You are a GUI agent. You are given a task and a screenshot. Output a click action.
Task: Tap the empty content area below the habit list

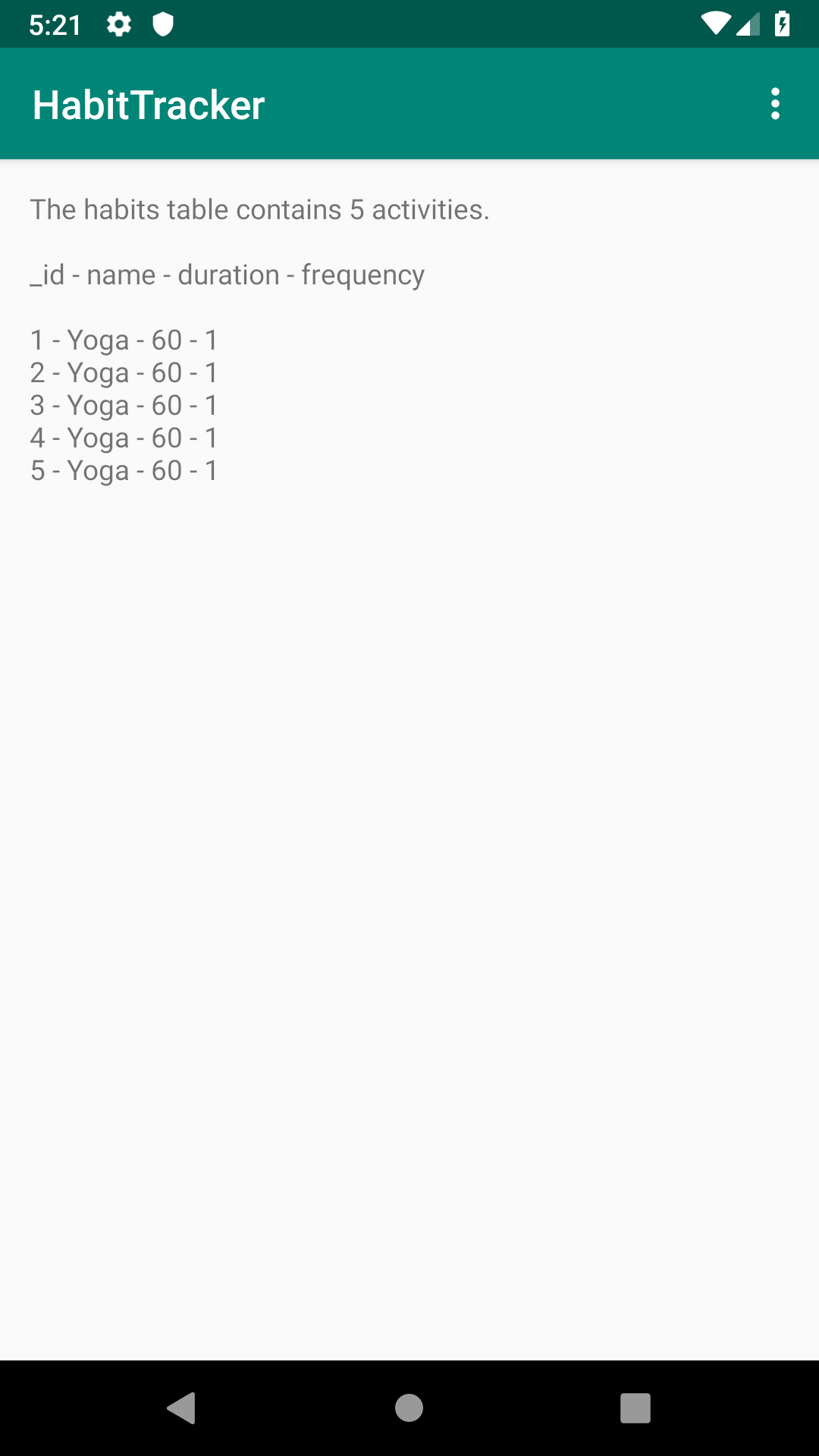409,834
